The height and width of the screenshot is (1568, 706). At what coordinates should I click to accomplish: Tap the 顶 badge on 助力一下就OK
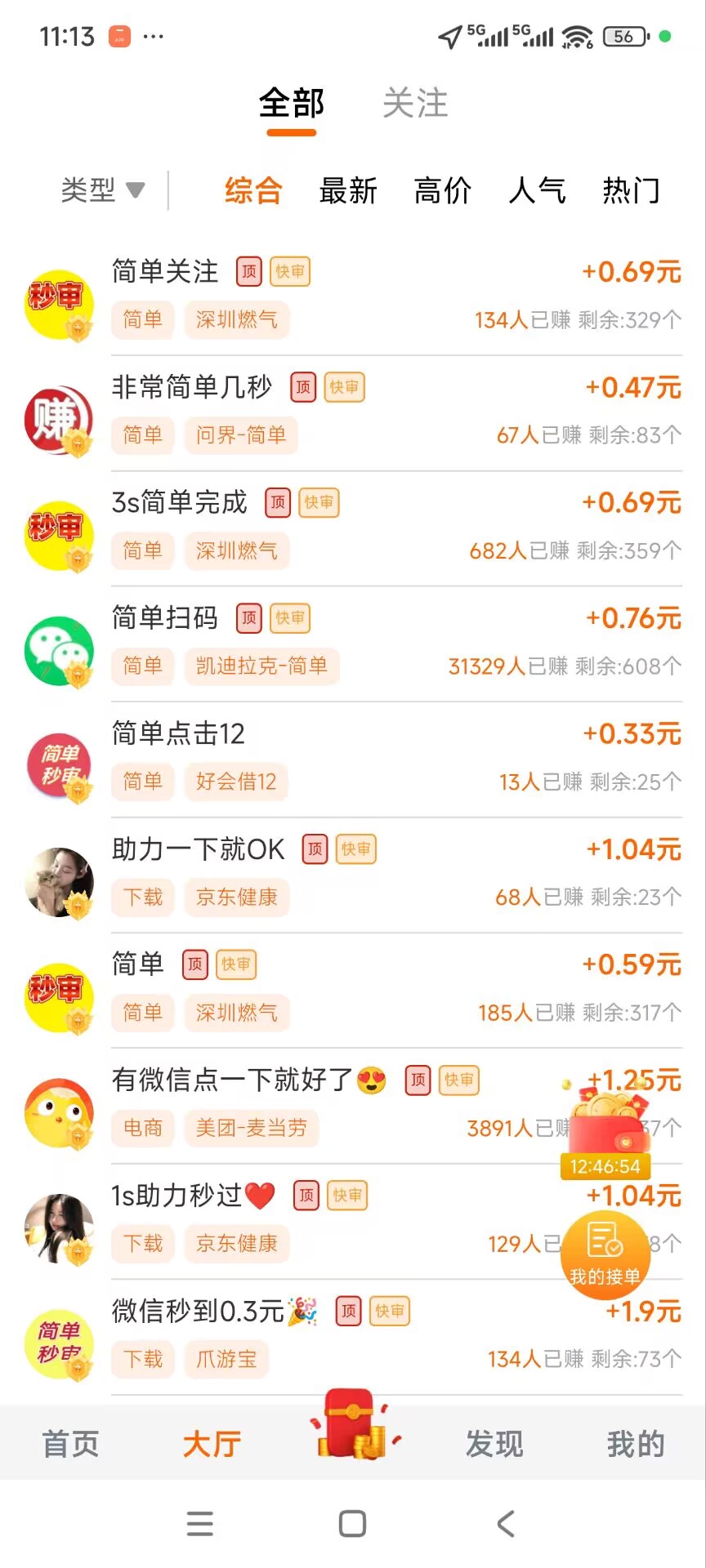(x=315, y=849)
